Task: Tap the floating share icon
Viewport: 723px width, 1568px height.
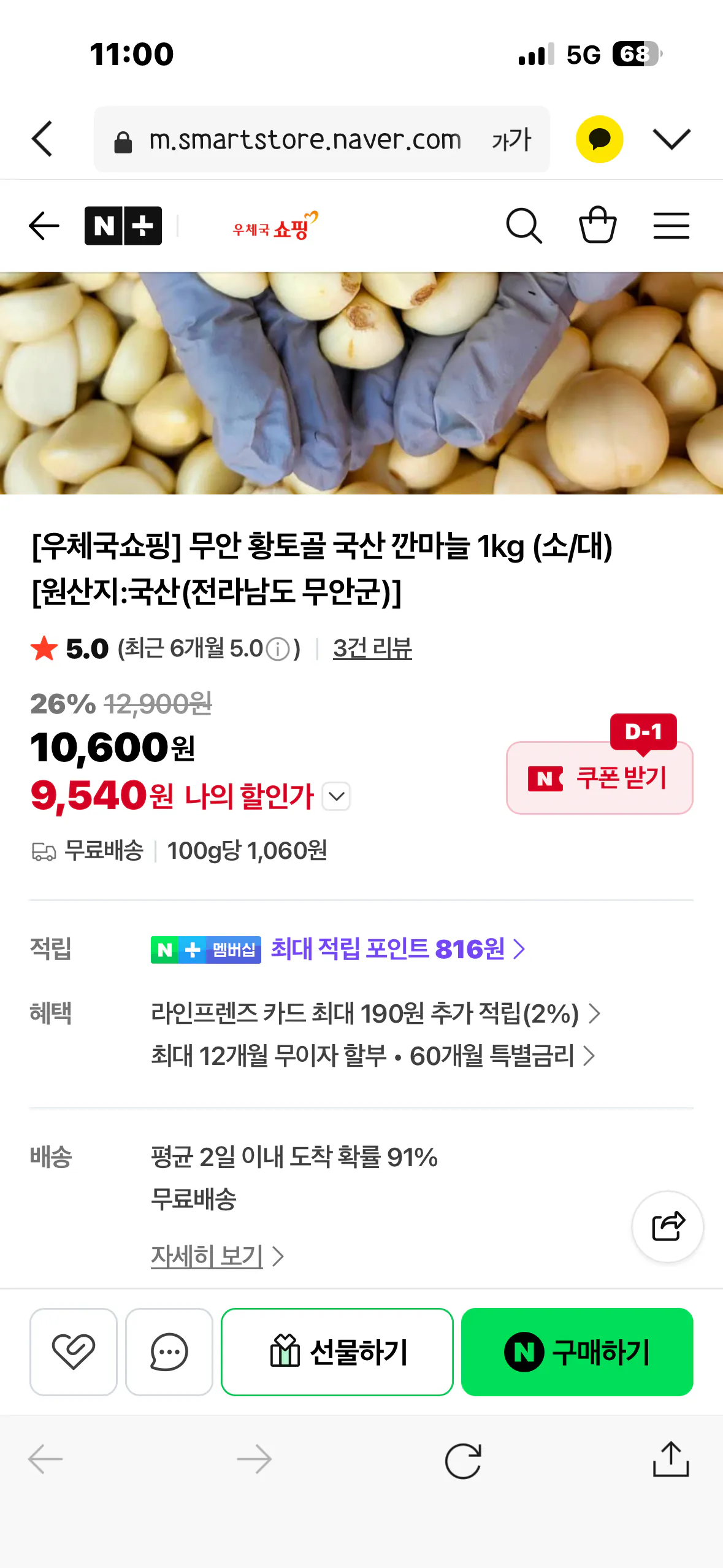Action: (667, 1225)
